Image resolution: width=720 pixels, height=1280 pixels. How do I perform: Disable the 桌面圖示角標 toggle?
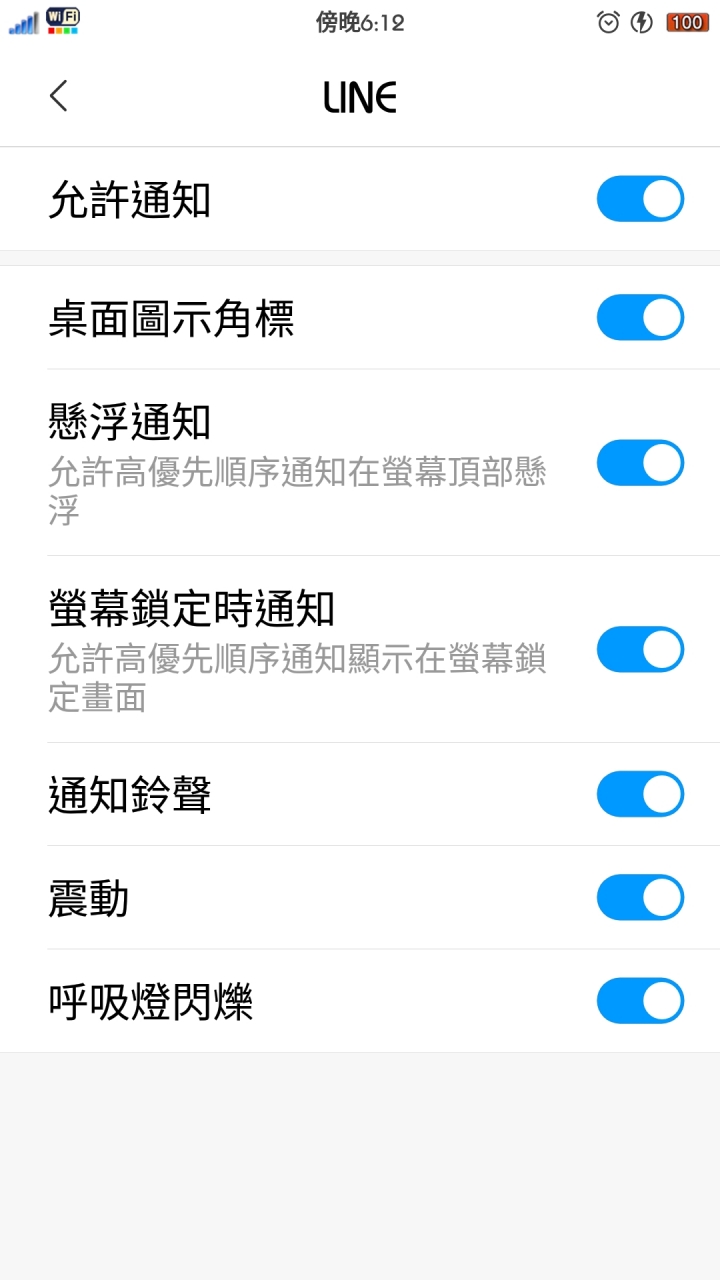click(640, 318)
